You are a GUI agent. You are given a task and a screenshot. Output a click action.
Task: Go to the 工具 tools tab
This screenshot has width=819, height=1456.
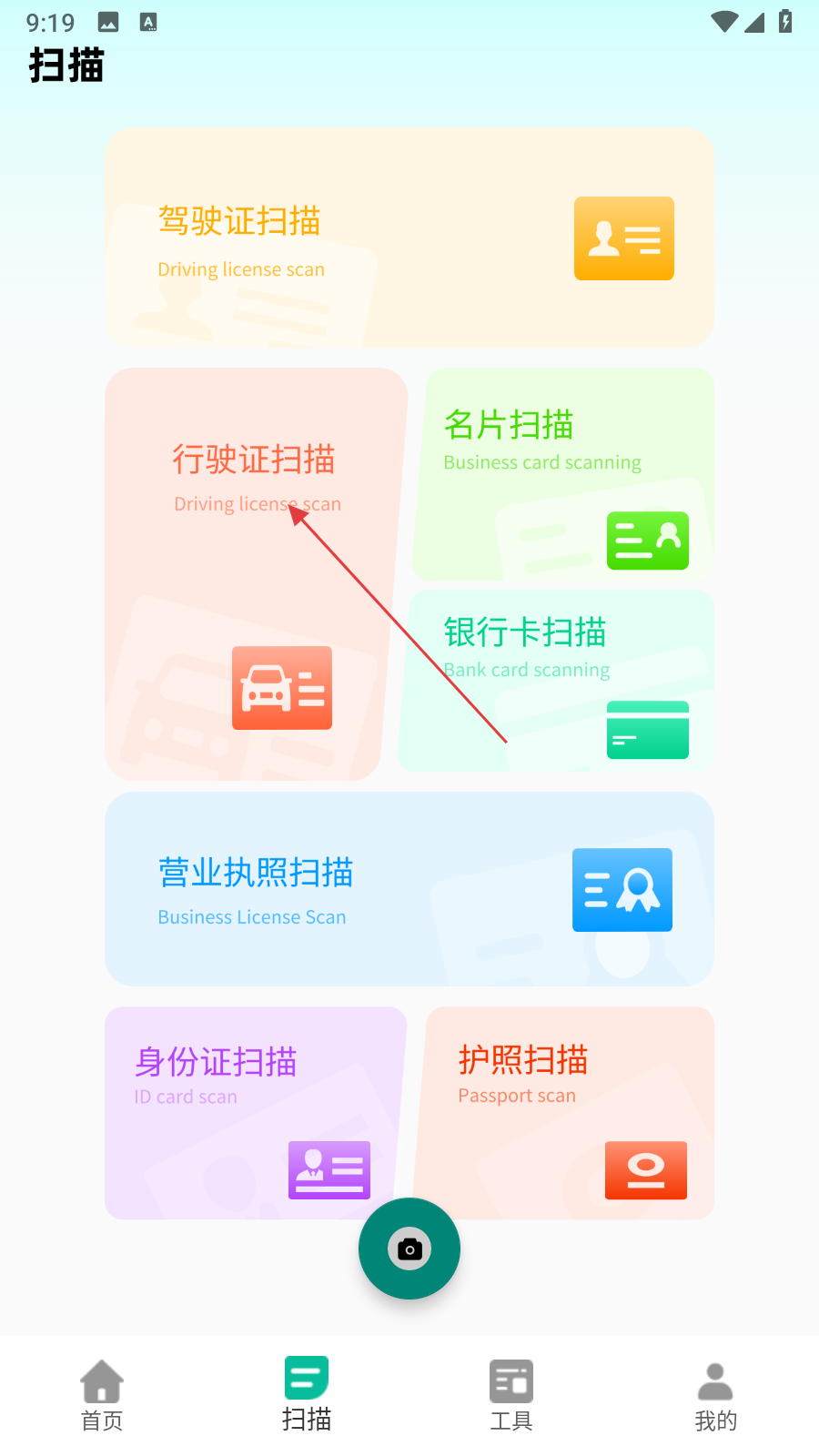point(511,1395)
